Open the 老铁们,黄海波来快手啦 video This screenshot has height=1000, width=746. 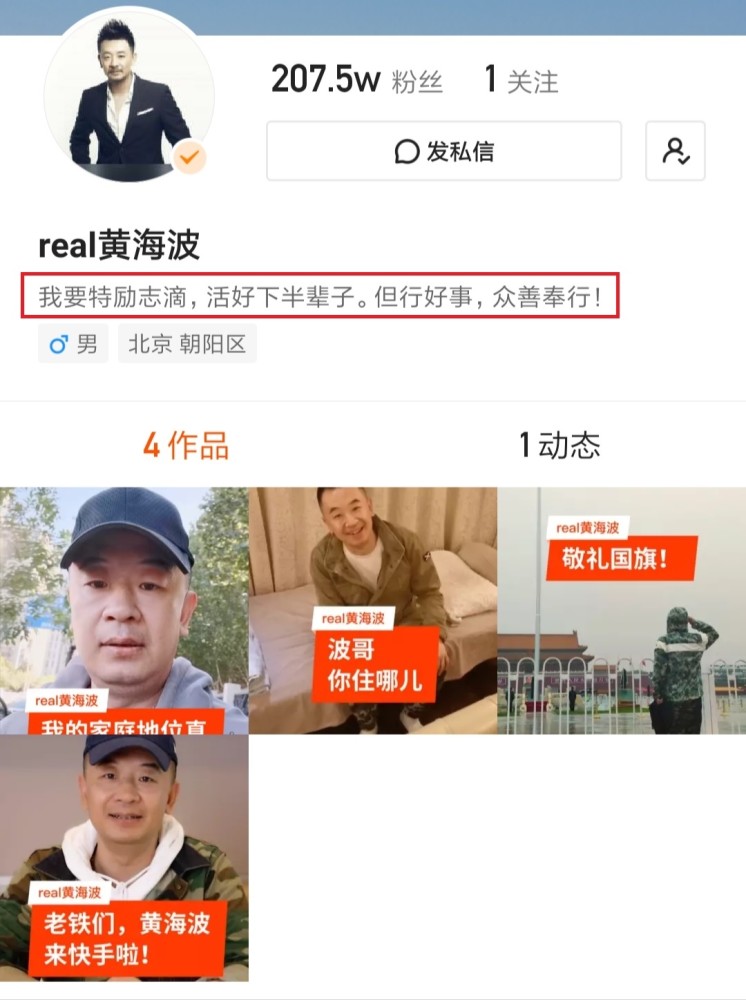124,857
